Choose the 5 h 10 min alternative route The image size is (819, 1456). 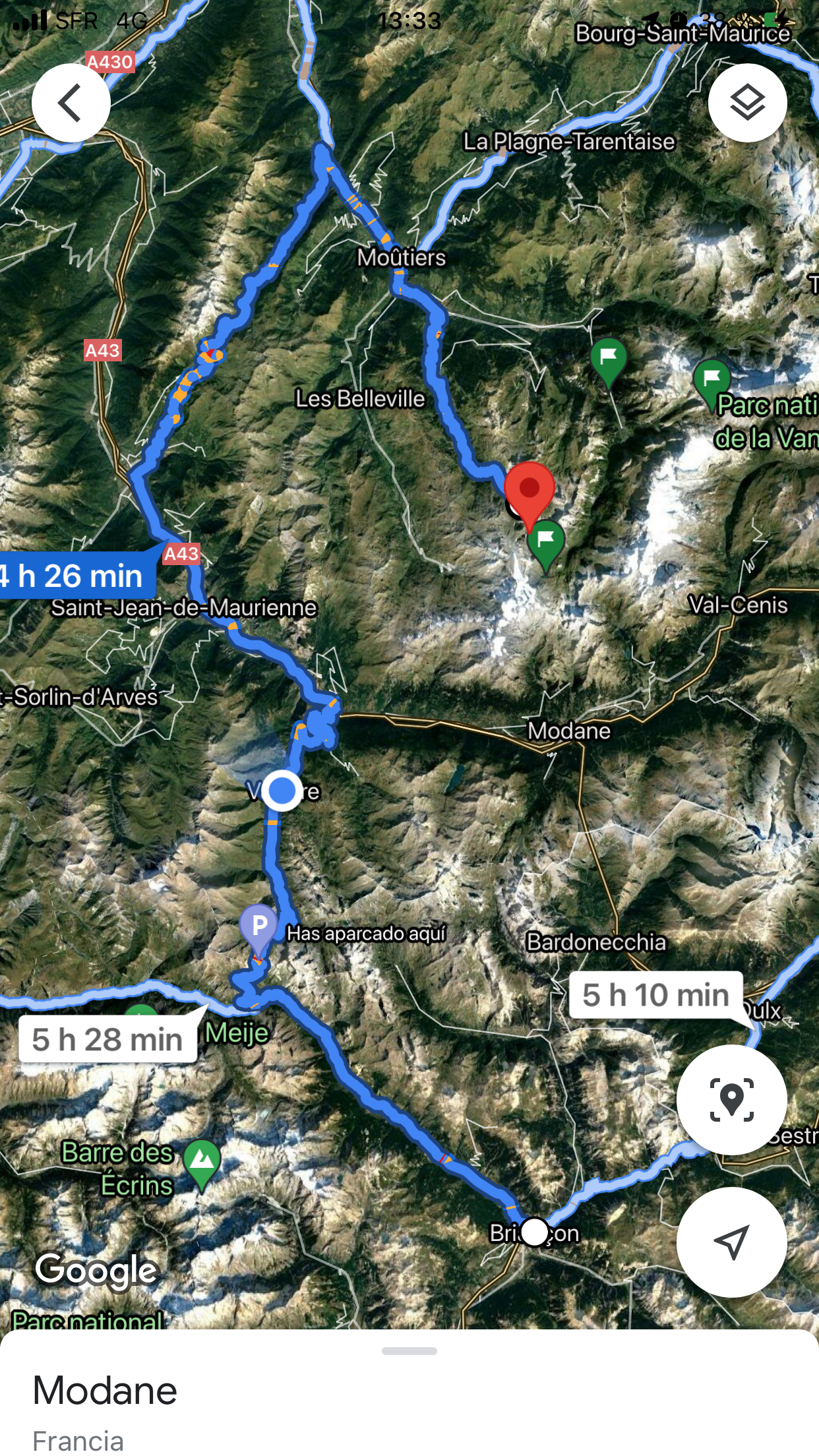(655, 994)
